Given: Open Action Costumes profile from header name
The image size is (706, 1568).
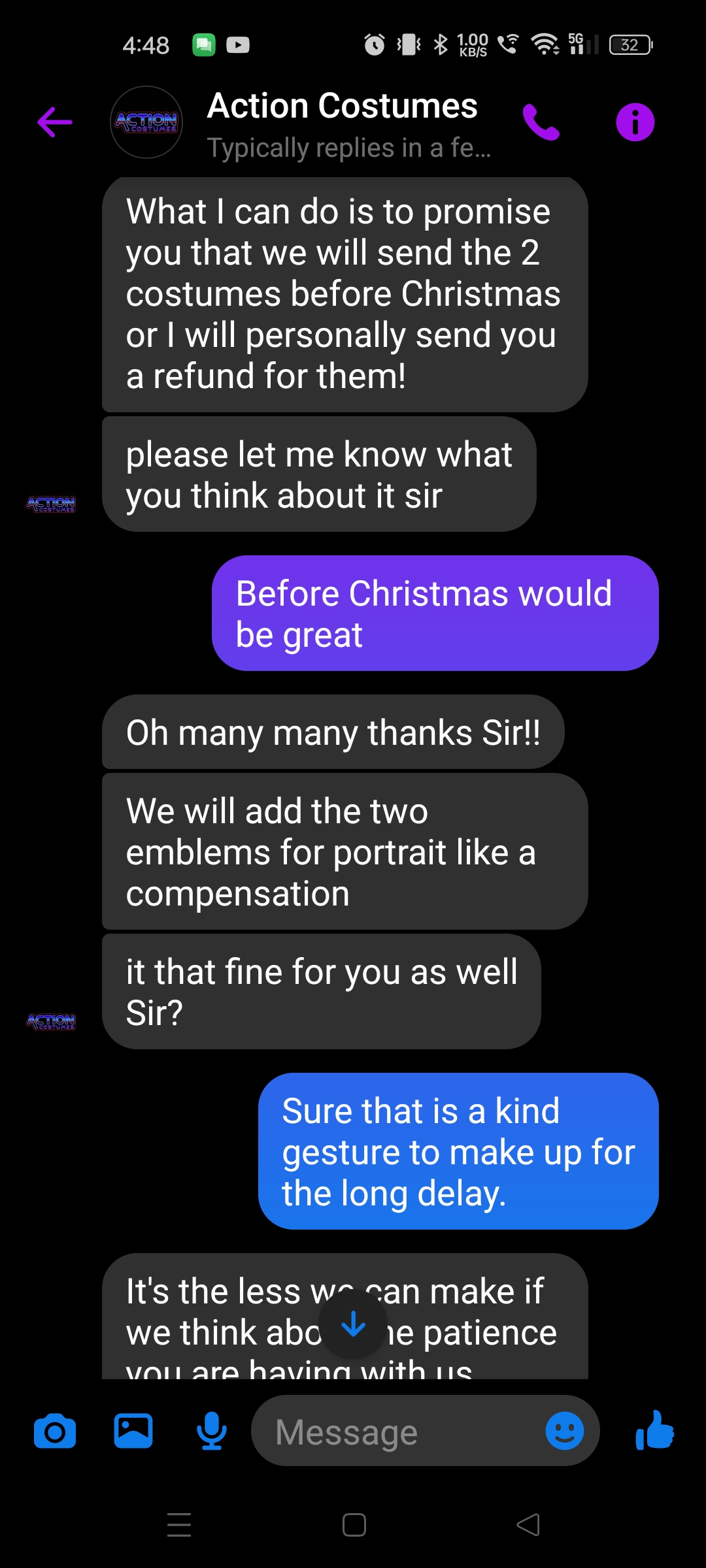Looking at the screenshot, I should point(342,106).
